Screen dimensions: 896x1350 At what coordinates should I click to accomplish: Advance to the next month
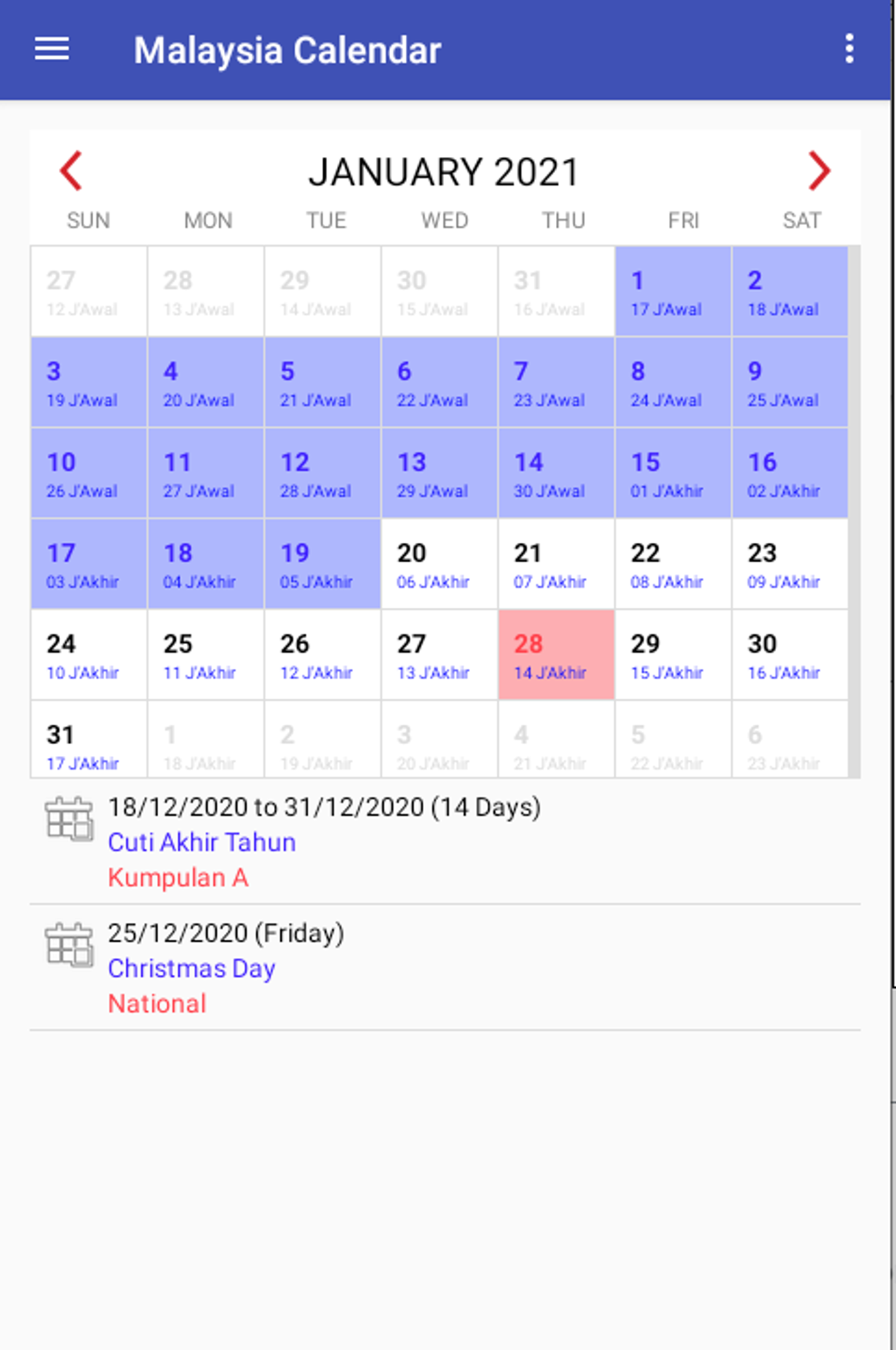pyautogui.click(x=819, y=170)
